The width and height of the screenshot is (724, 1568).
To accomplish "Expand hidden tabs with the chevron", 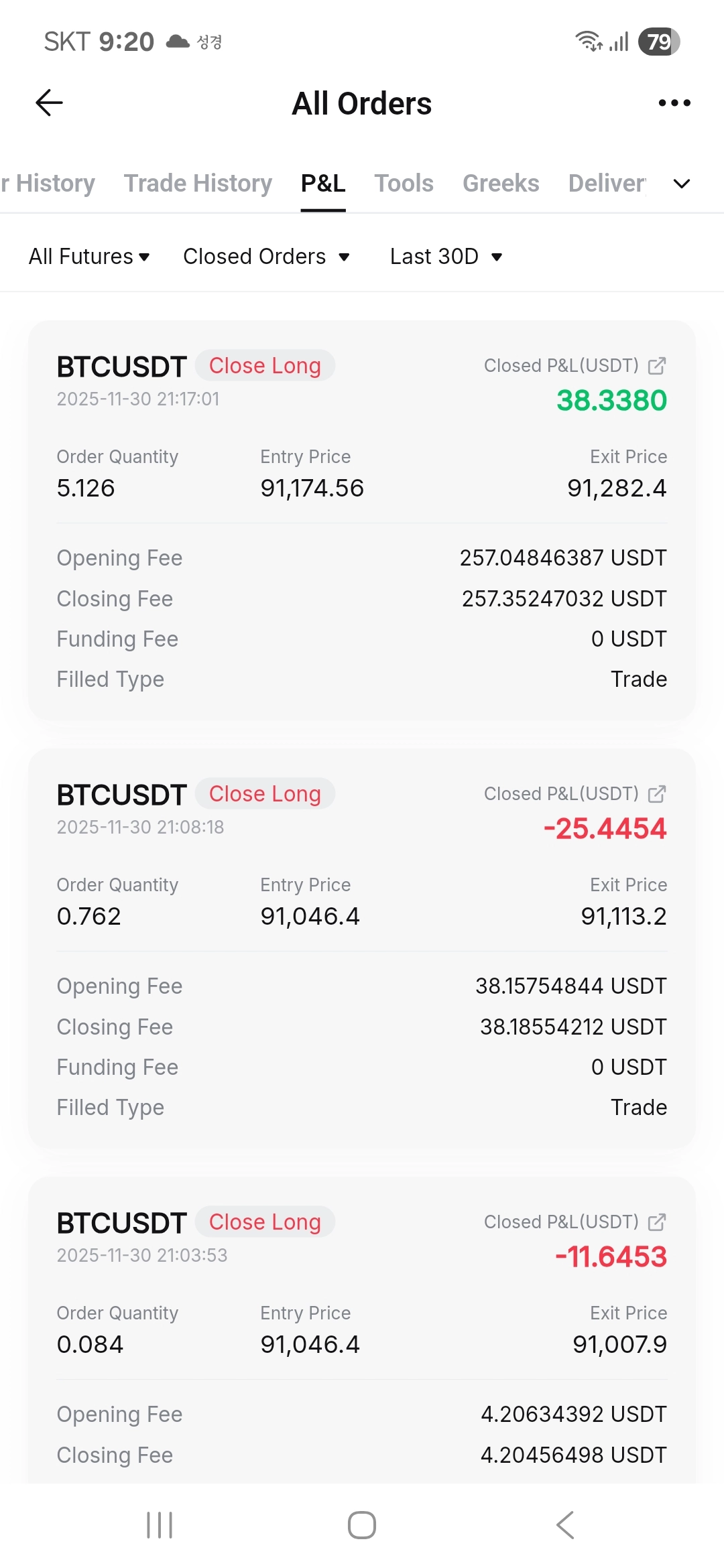I will [681, 183].
